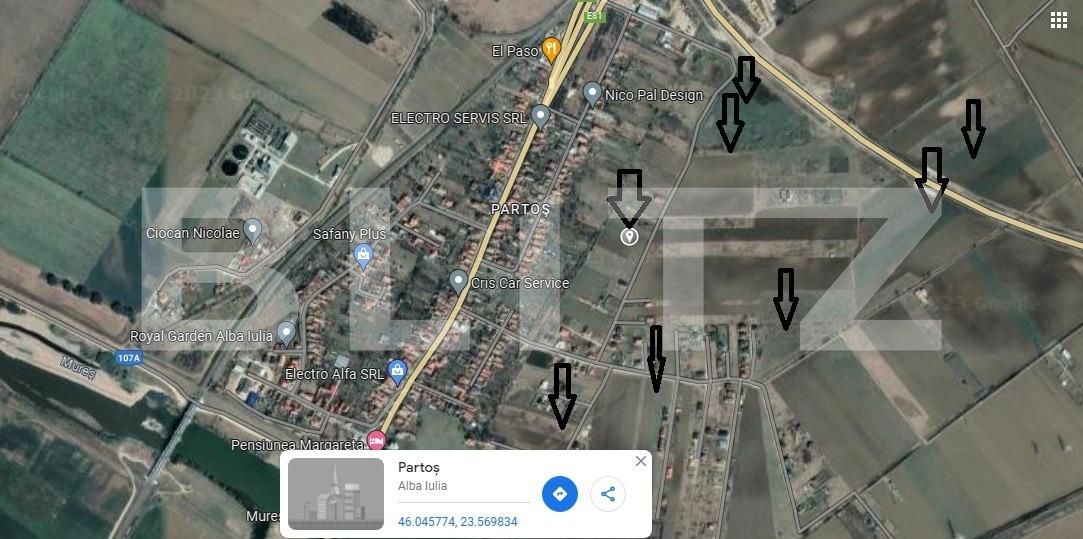Screen dimensions: 1083x539
Task: Select the Pensiunea Margareta hotel pin
Action: click(376, 440)
